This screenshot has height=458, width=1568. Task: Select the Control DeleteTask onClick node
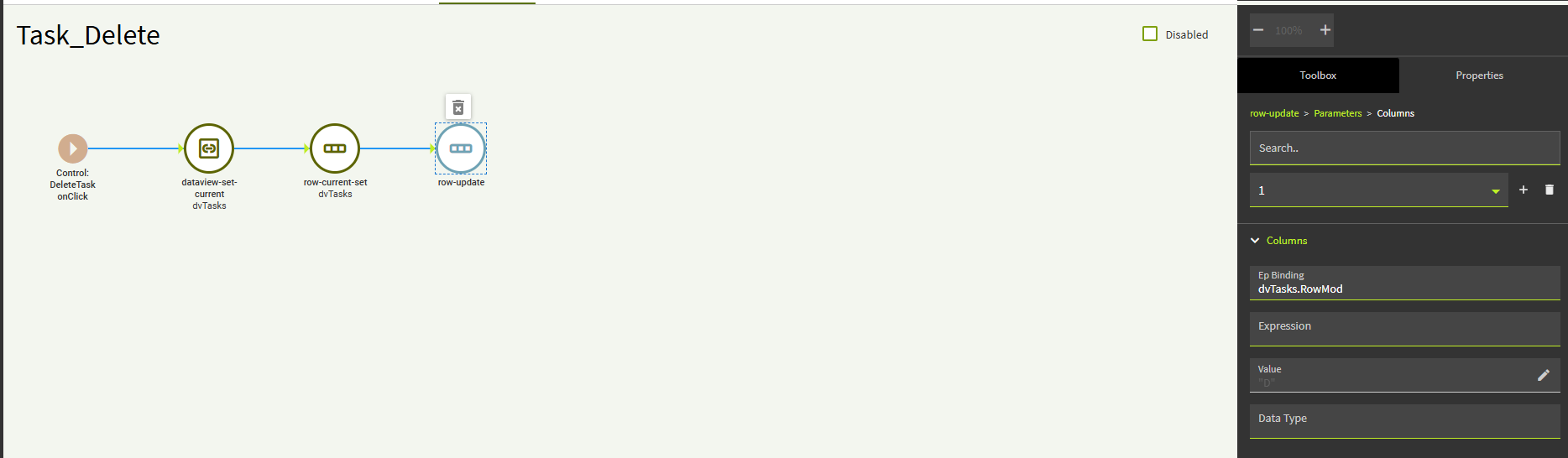[73, 148]
